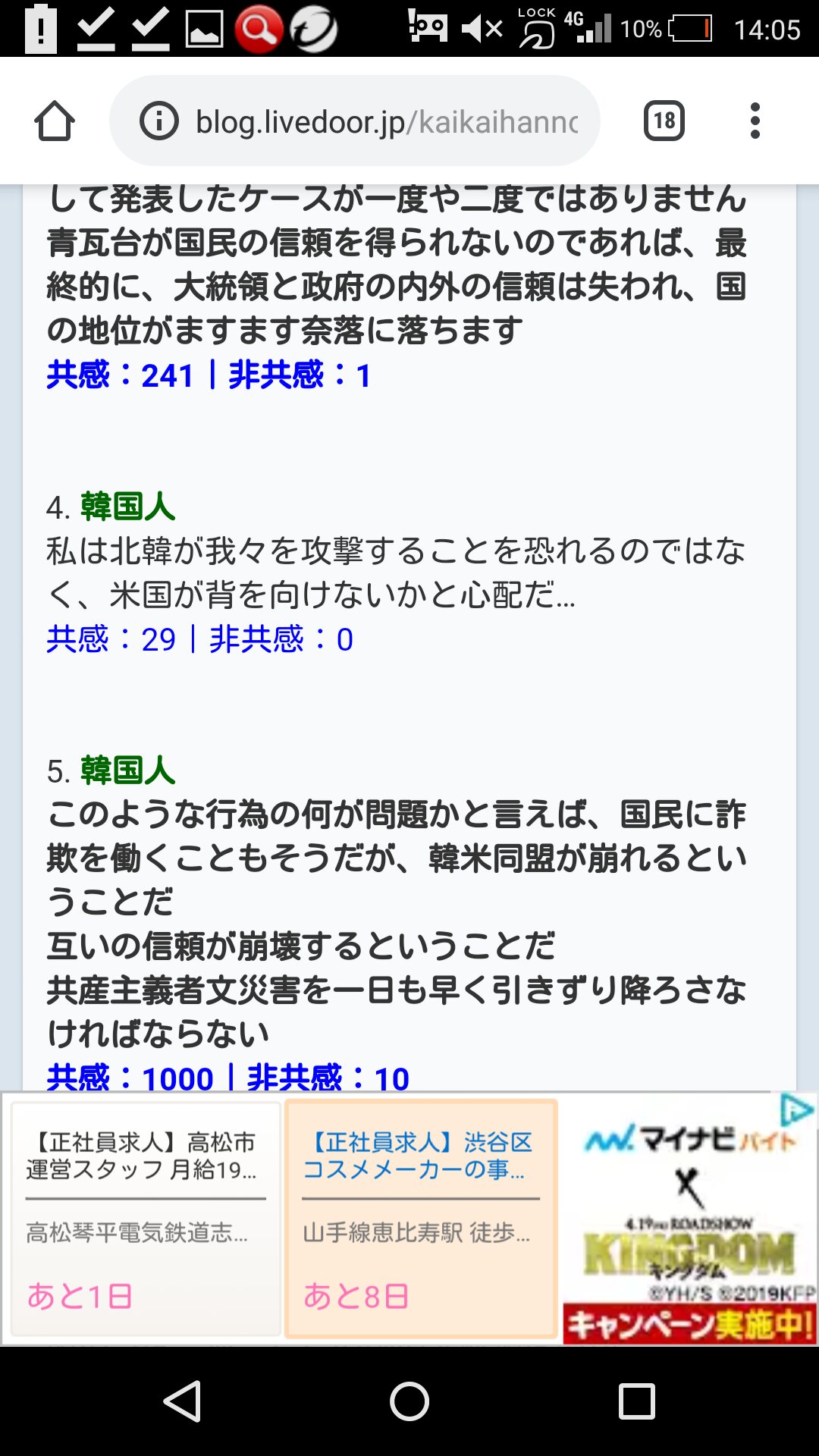This screenshot has width=819, height=1456.
Task: View site info icon in URL bar
Action: (x=159, y=121)
